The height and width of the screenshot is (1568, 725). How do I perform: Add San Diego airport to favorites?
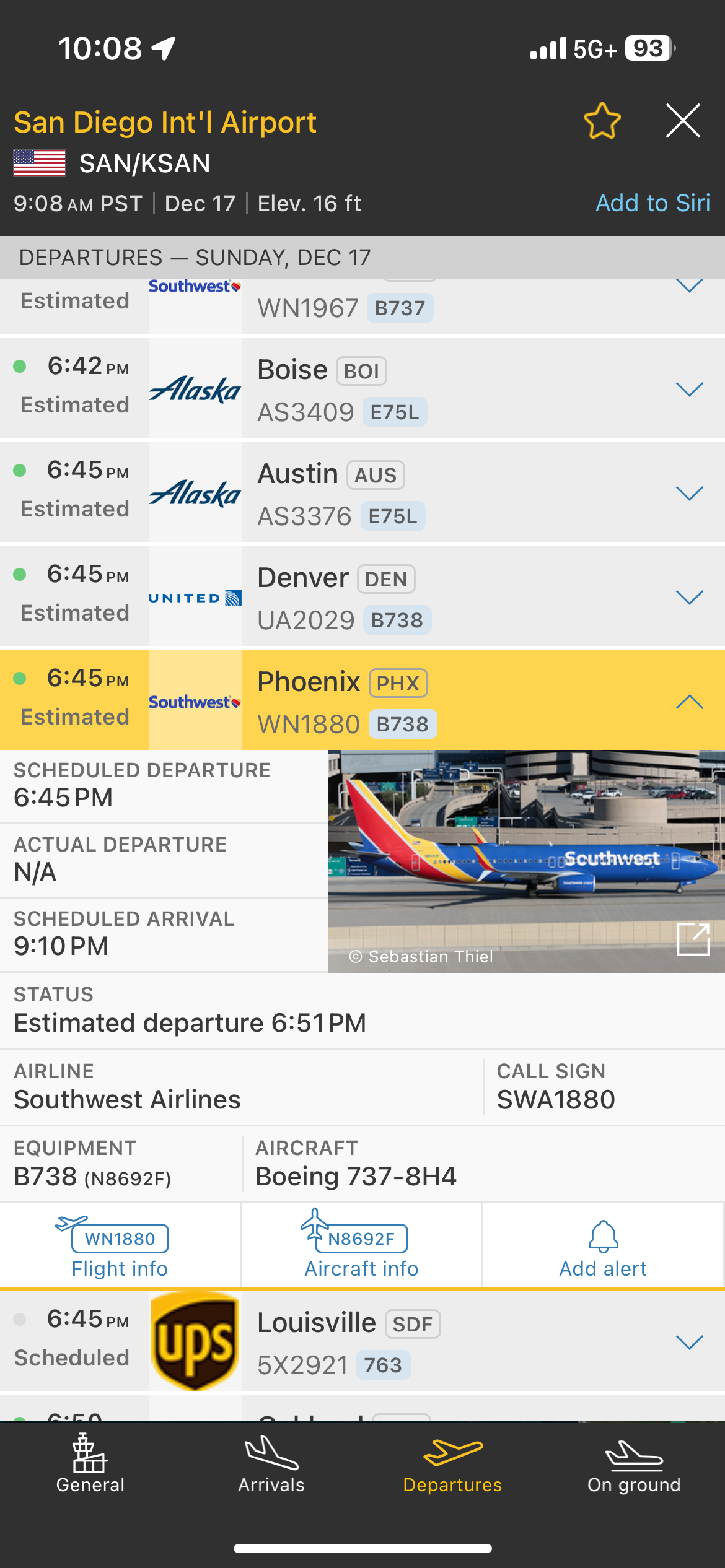(x=602, y=121)
